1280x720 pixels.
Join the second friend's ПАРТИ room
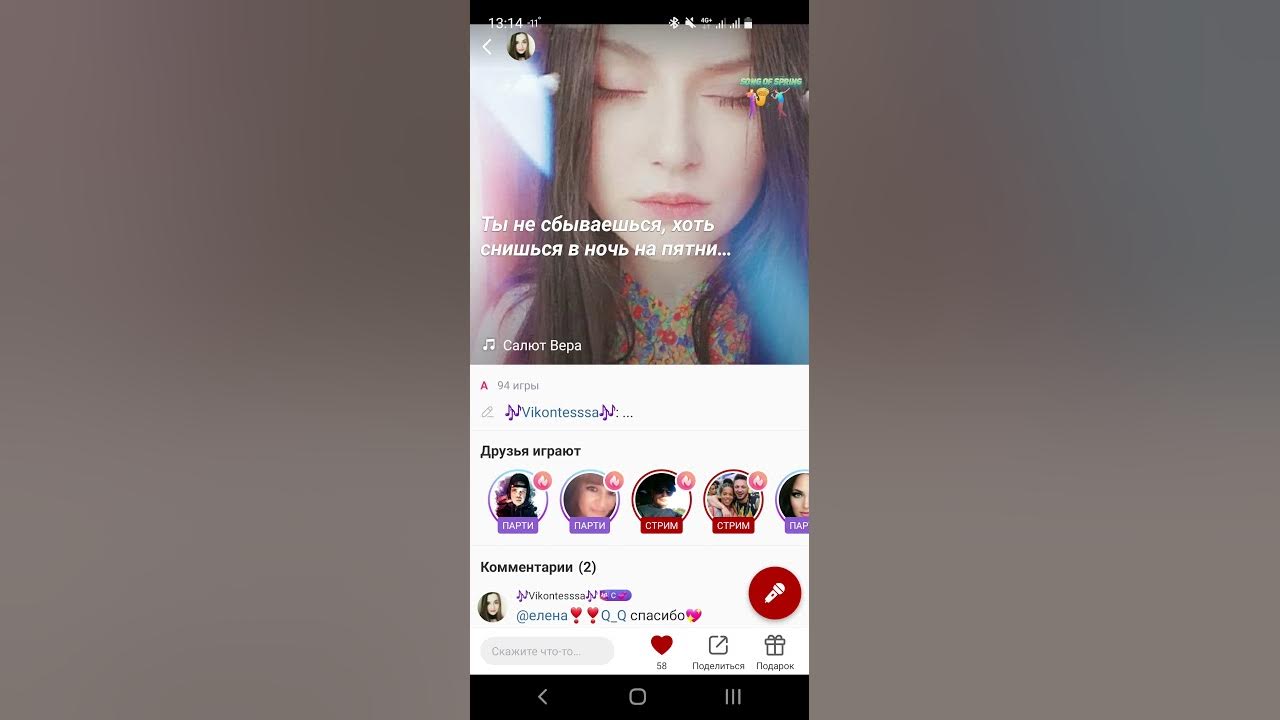click(589, 499)
